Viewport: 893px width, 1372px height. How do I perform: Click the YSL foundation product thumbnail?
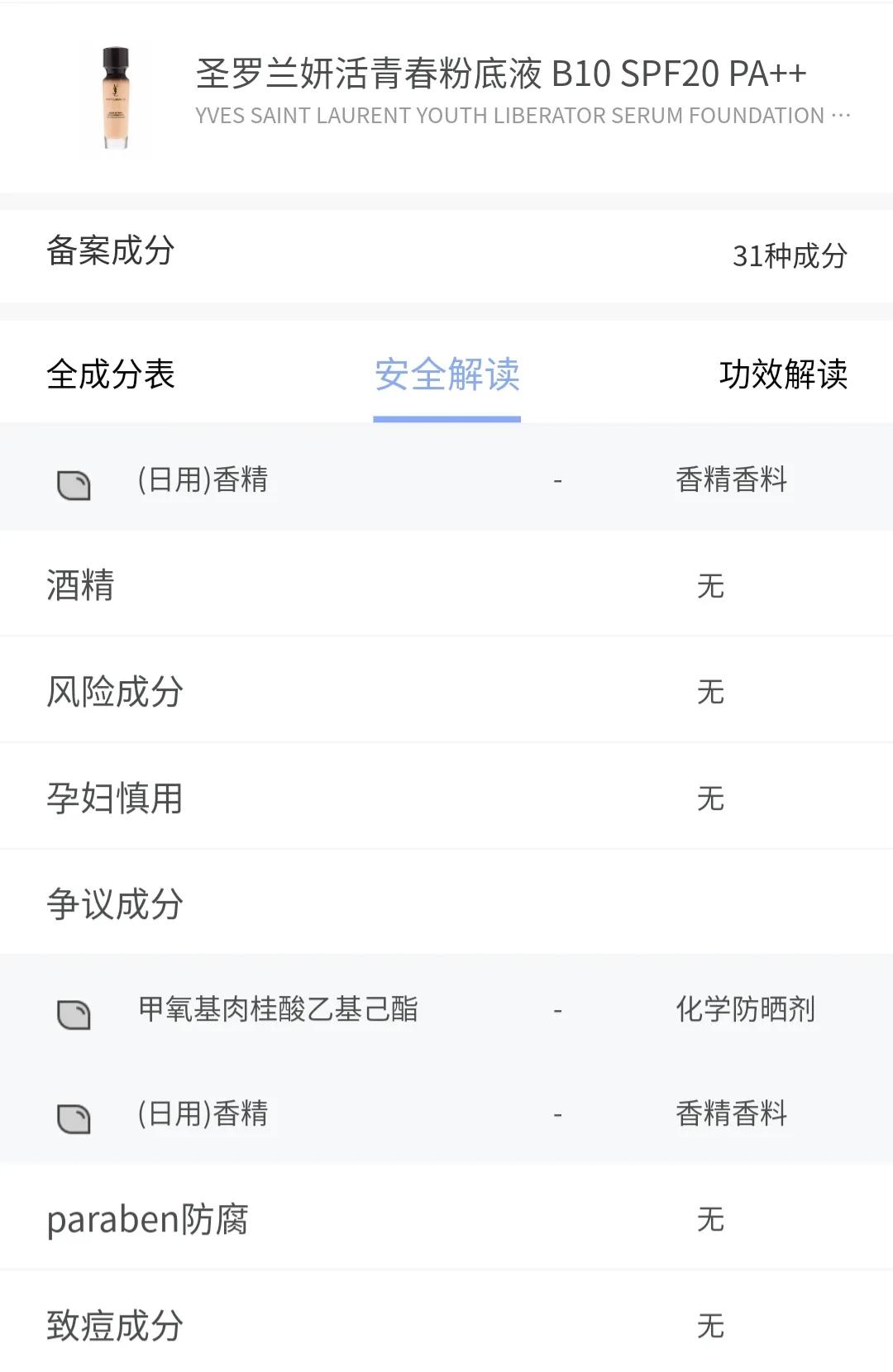click(116, 99)
